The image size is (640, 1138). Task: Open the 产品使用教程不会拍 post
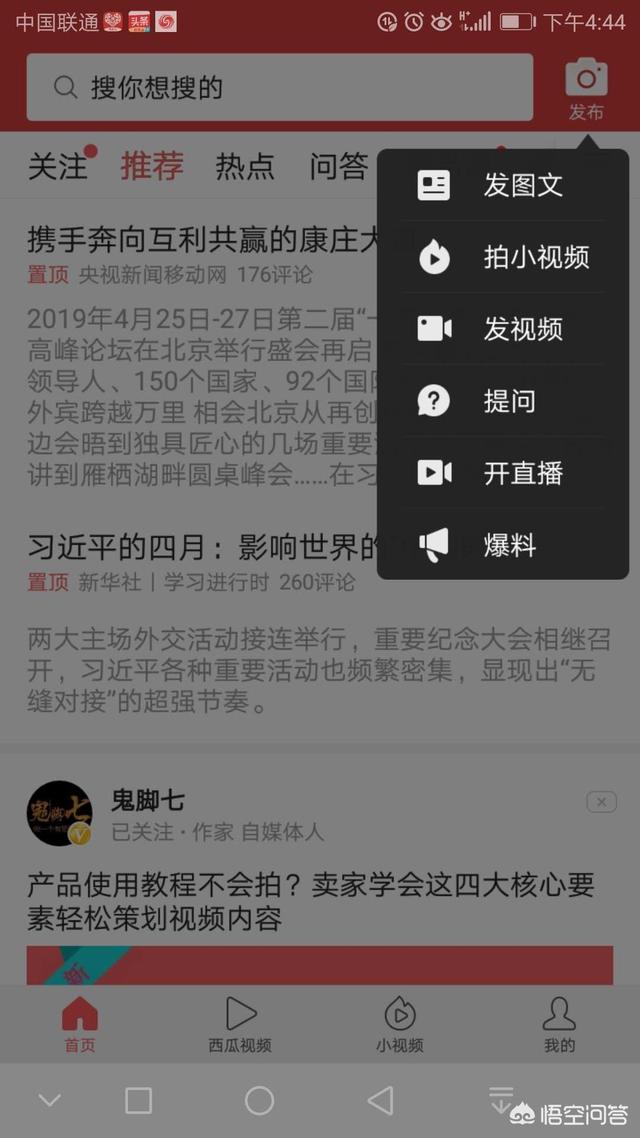coord(310,900)
